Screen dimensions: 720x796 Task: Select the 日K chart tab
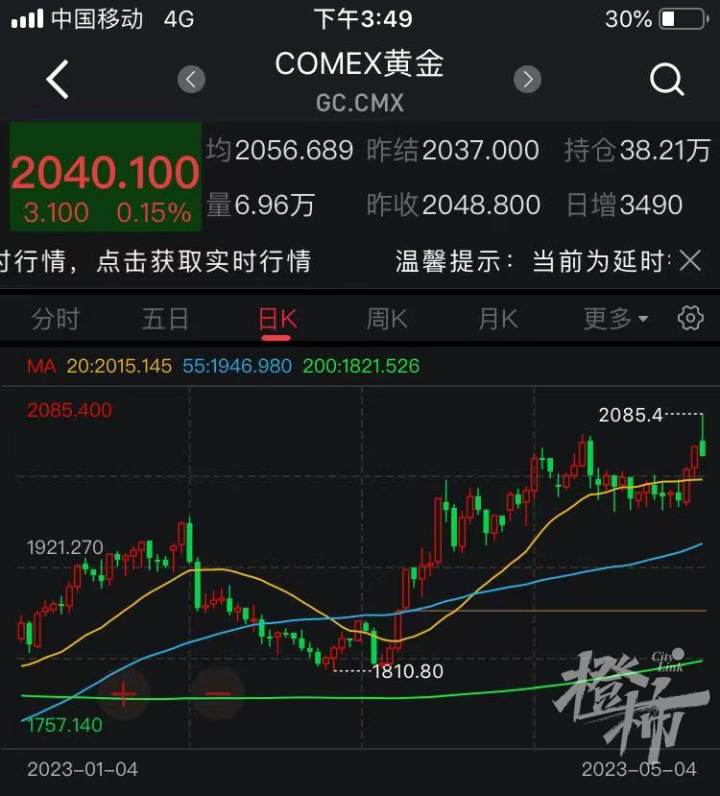pos(277,319)
